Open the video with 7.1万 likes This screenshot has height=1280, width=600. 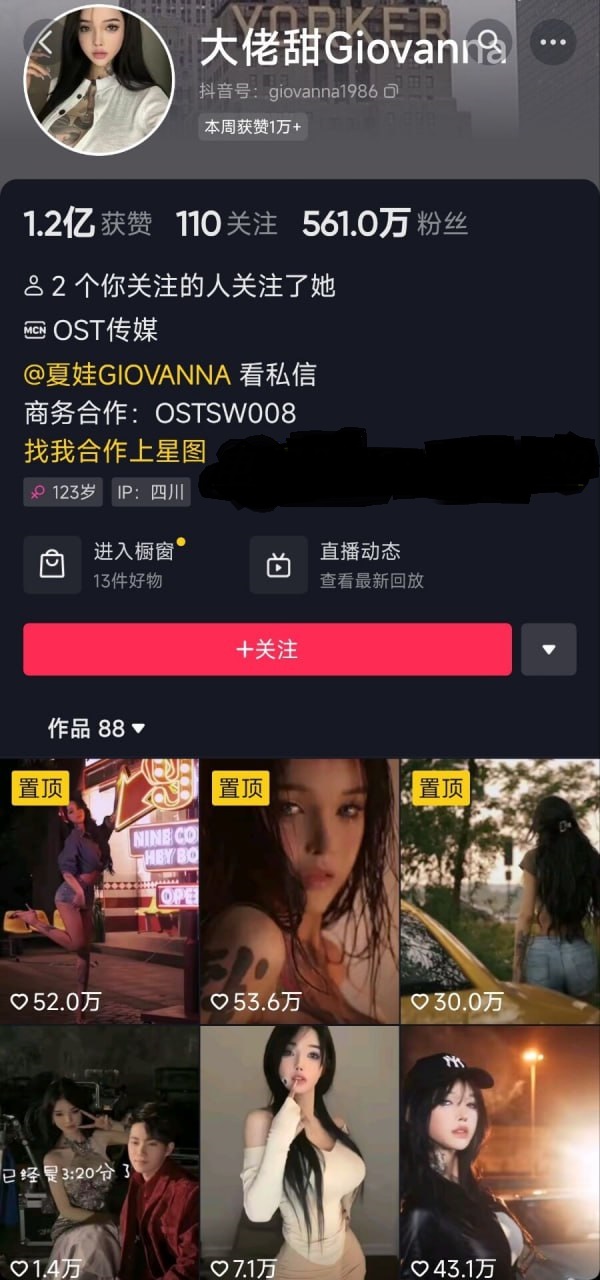tap(299, 1150)
